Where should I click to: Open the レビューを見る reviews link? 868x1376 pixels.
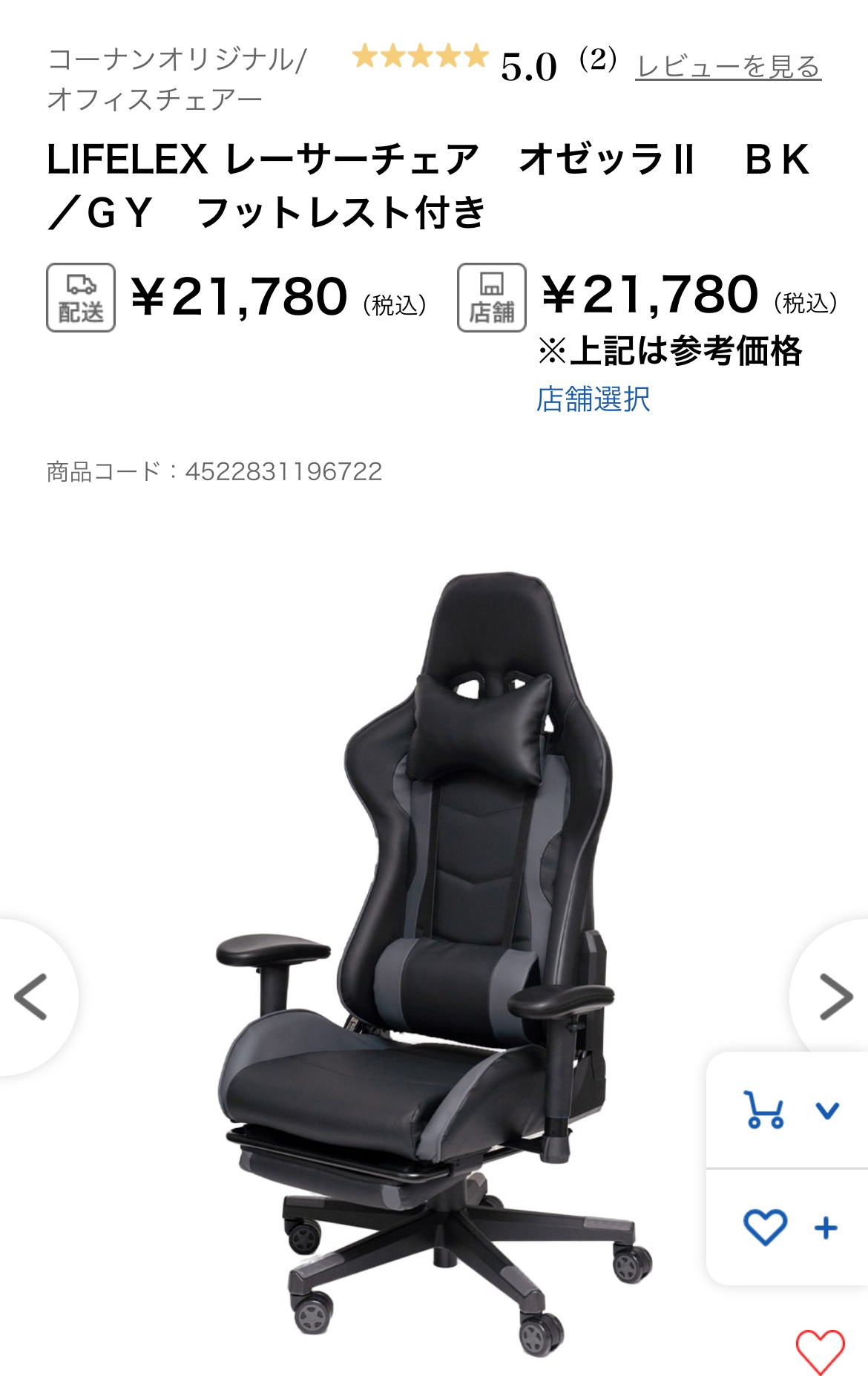click(728, 67)
